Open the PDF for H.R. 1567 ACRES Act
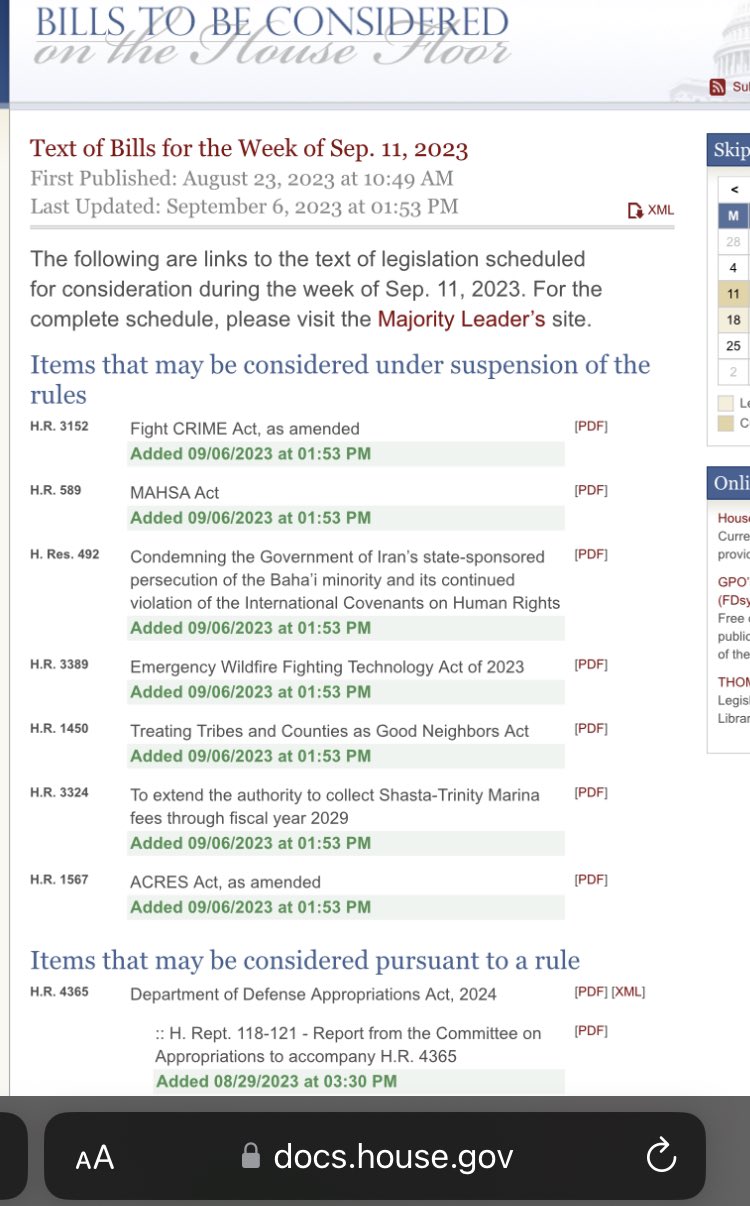 pos(591,880)
